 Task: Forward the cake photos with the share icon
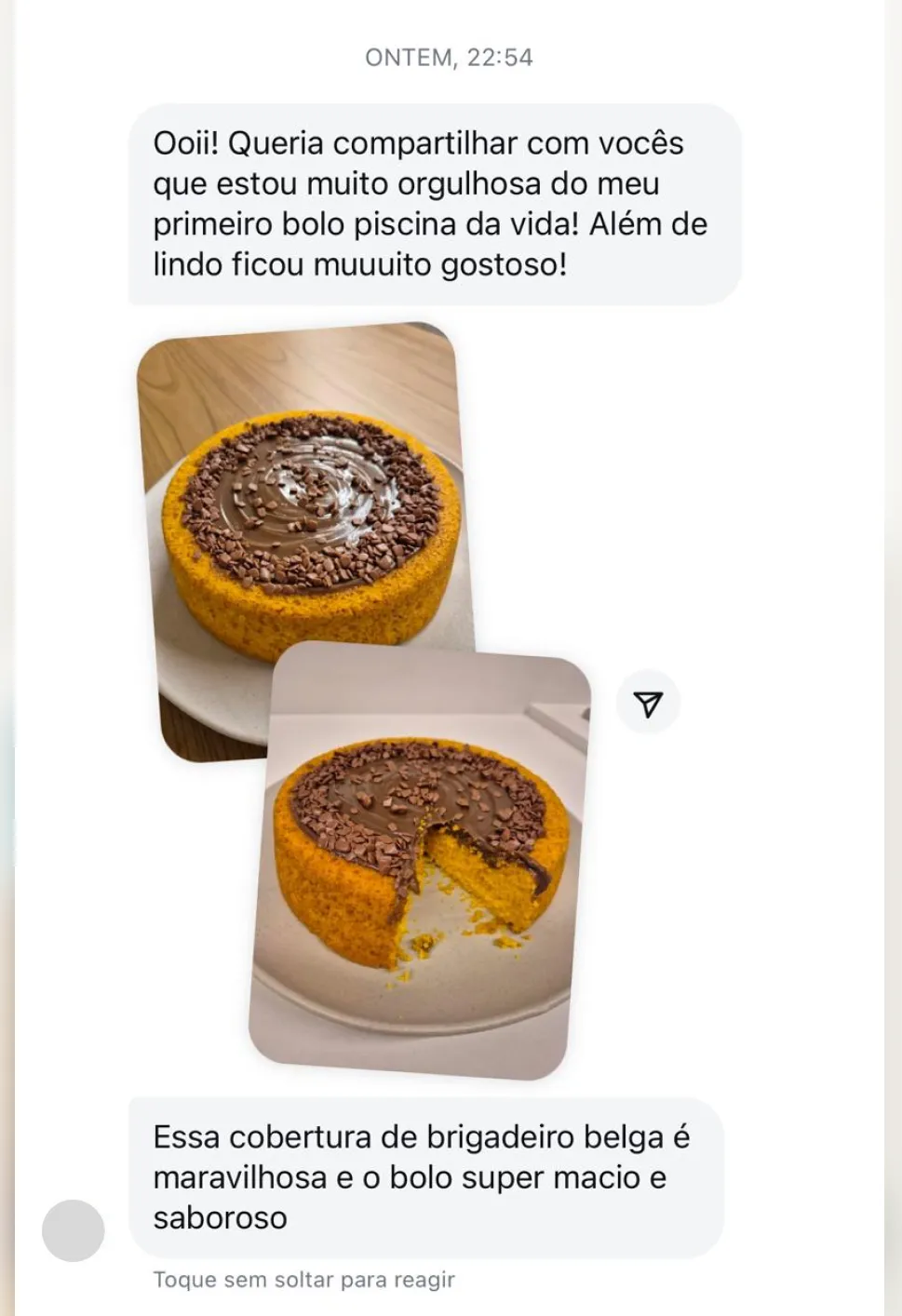[649, 704]
